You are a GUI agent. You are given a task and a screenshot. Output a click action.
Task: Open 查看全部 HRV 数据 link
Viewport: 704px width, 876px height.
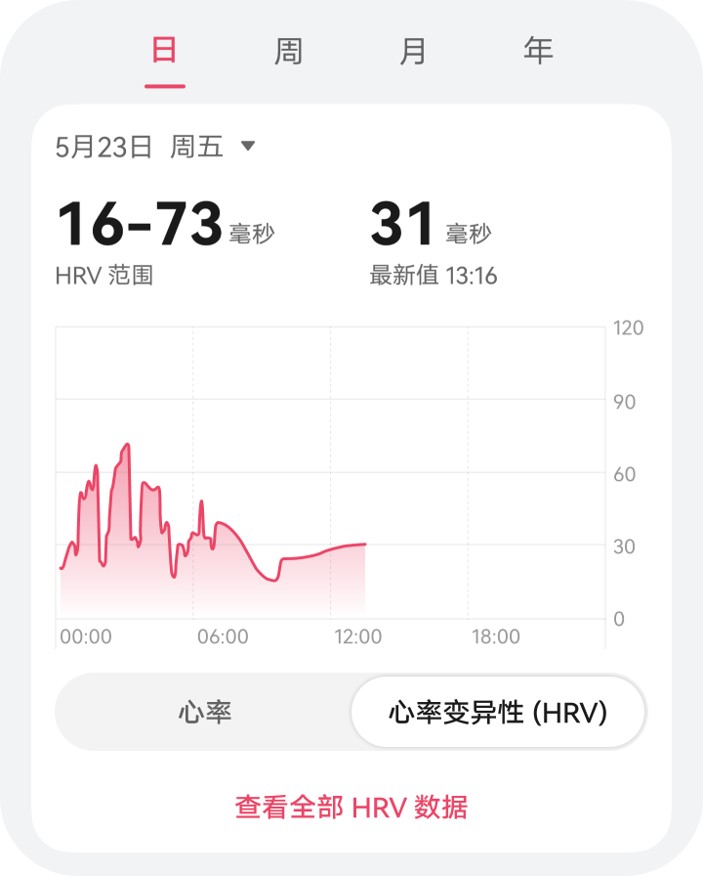pos(351,807)
